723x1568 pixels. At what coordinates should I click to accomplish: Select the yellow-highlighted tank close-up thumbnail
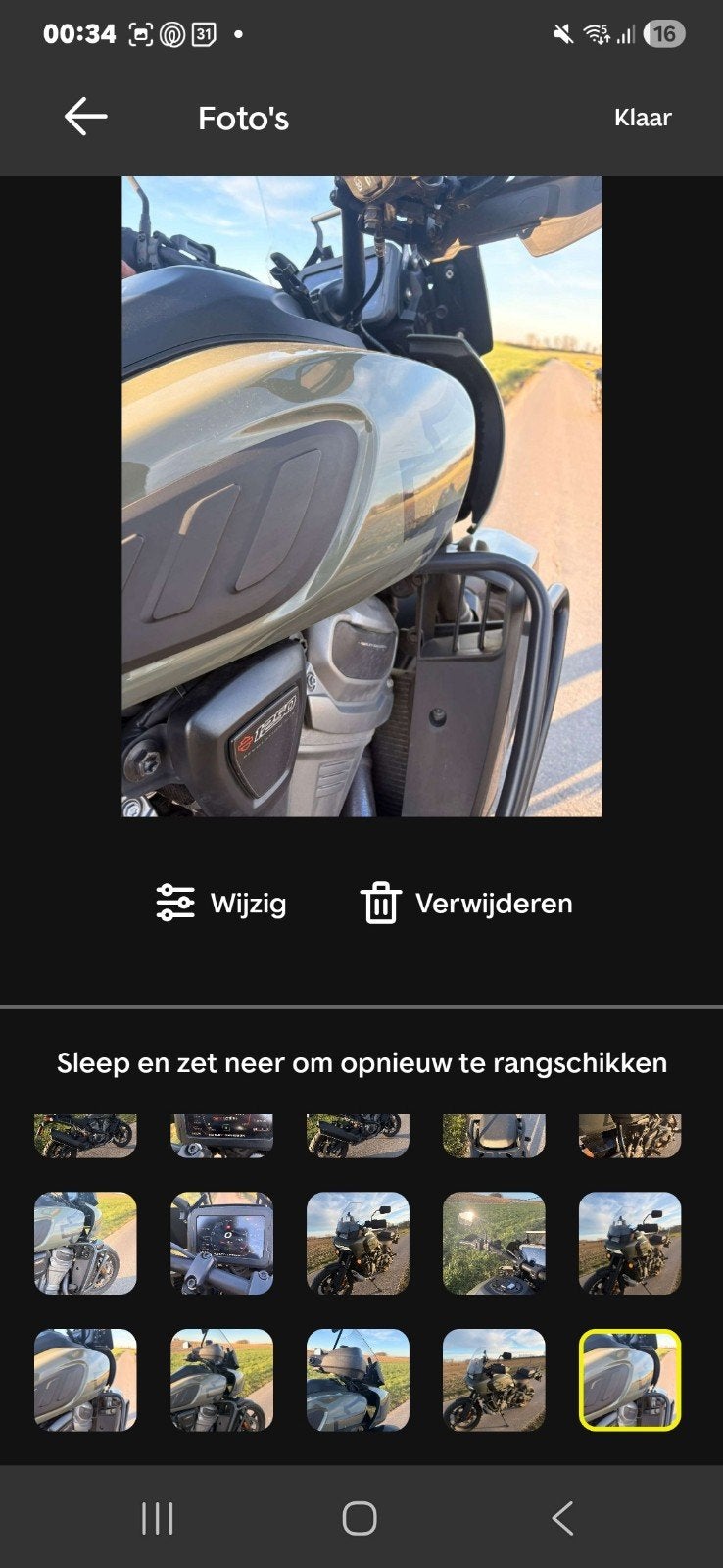pos(630,1380)
